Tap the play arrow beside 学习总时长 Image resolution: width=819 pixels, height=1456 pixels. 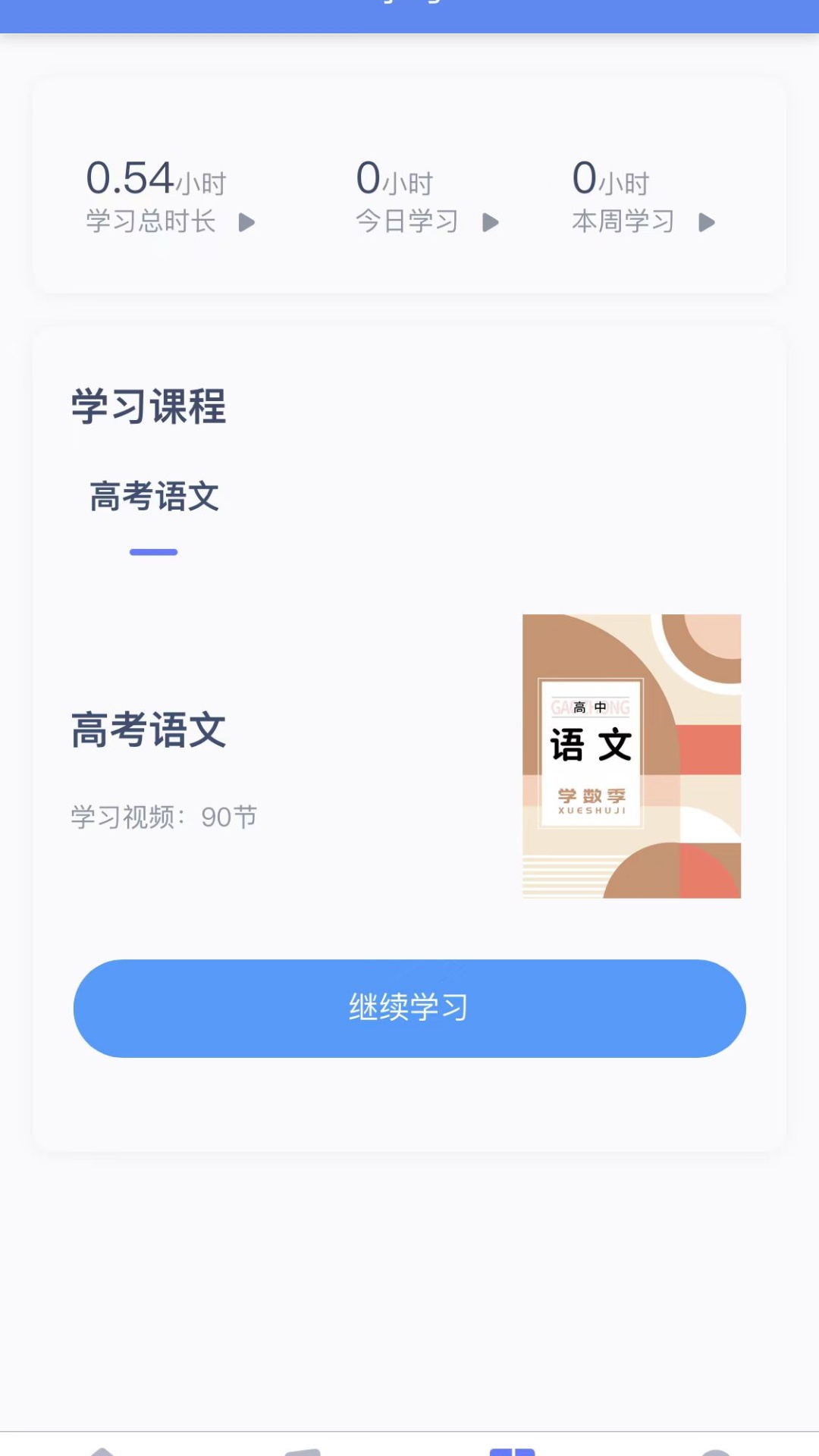coord(247,222)
